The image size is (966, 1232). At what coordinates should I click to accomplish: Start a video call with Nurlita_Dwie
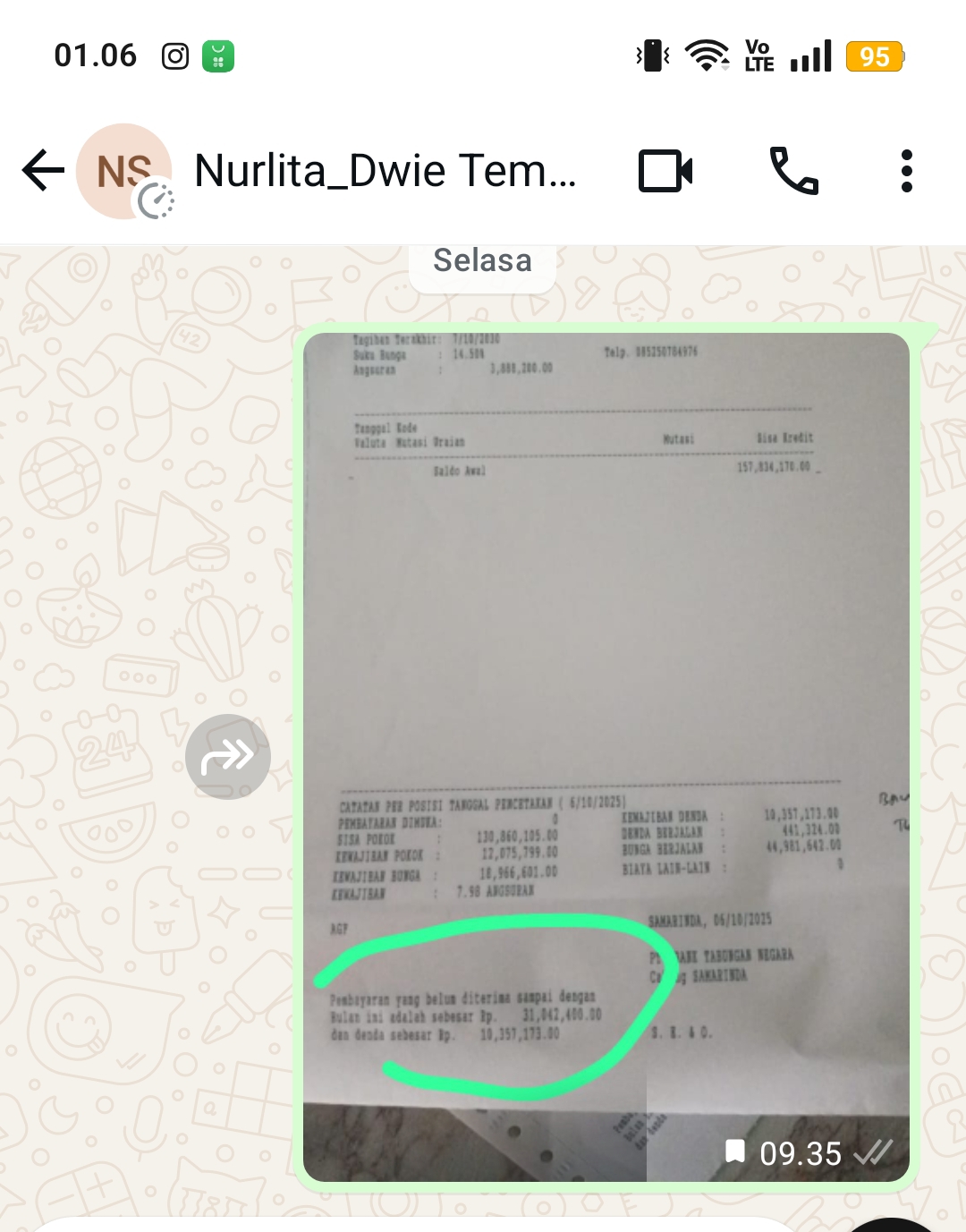[665, 171]
